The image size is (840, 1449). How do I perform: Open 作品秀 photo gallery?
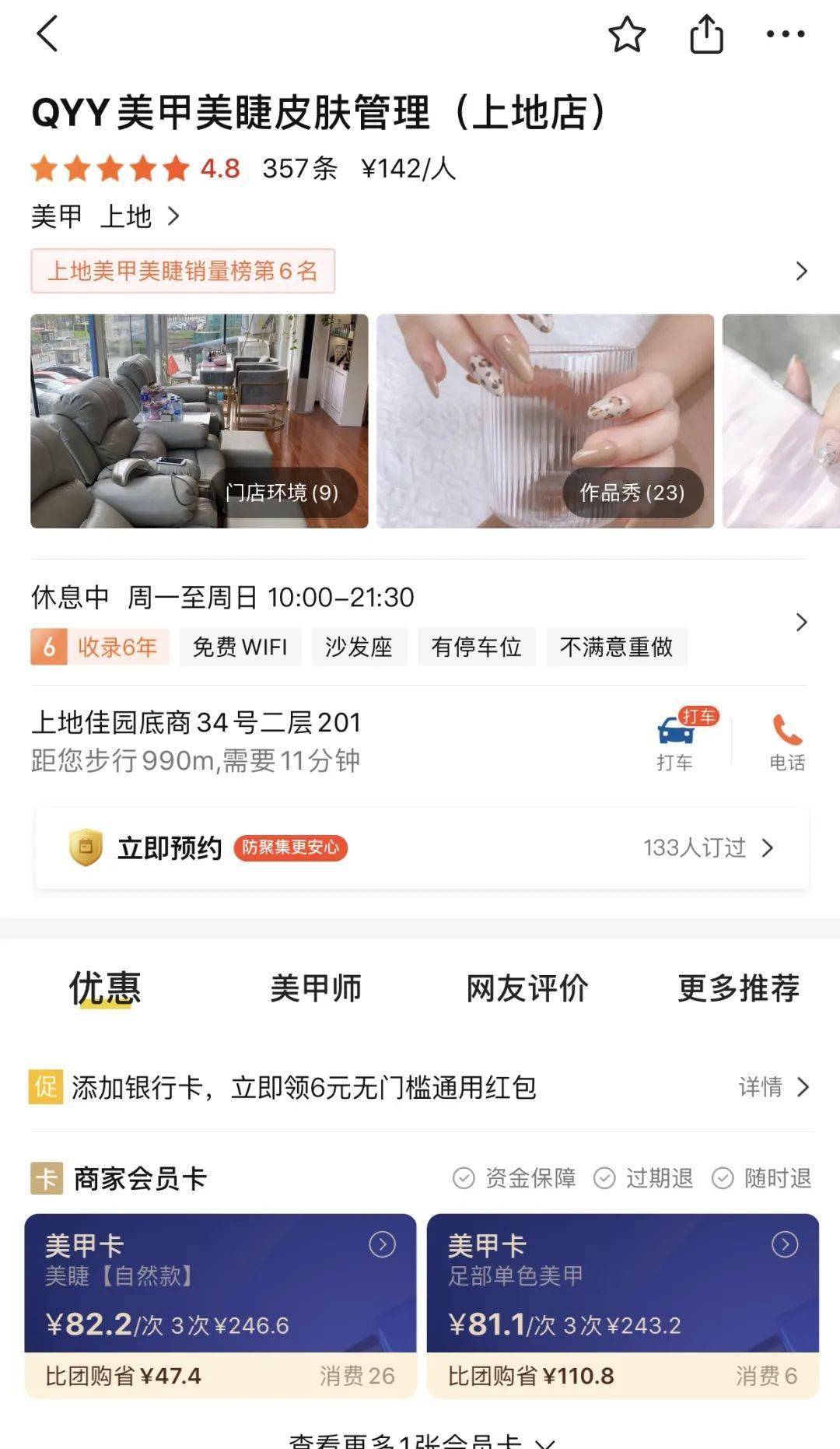click(x=545, y=421)
